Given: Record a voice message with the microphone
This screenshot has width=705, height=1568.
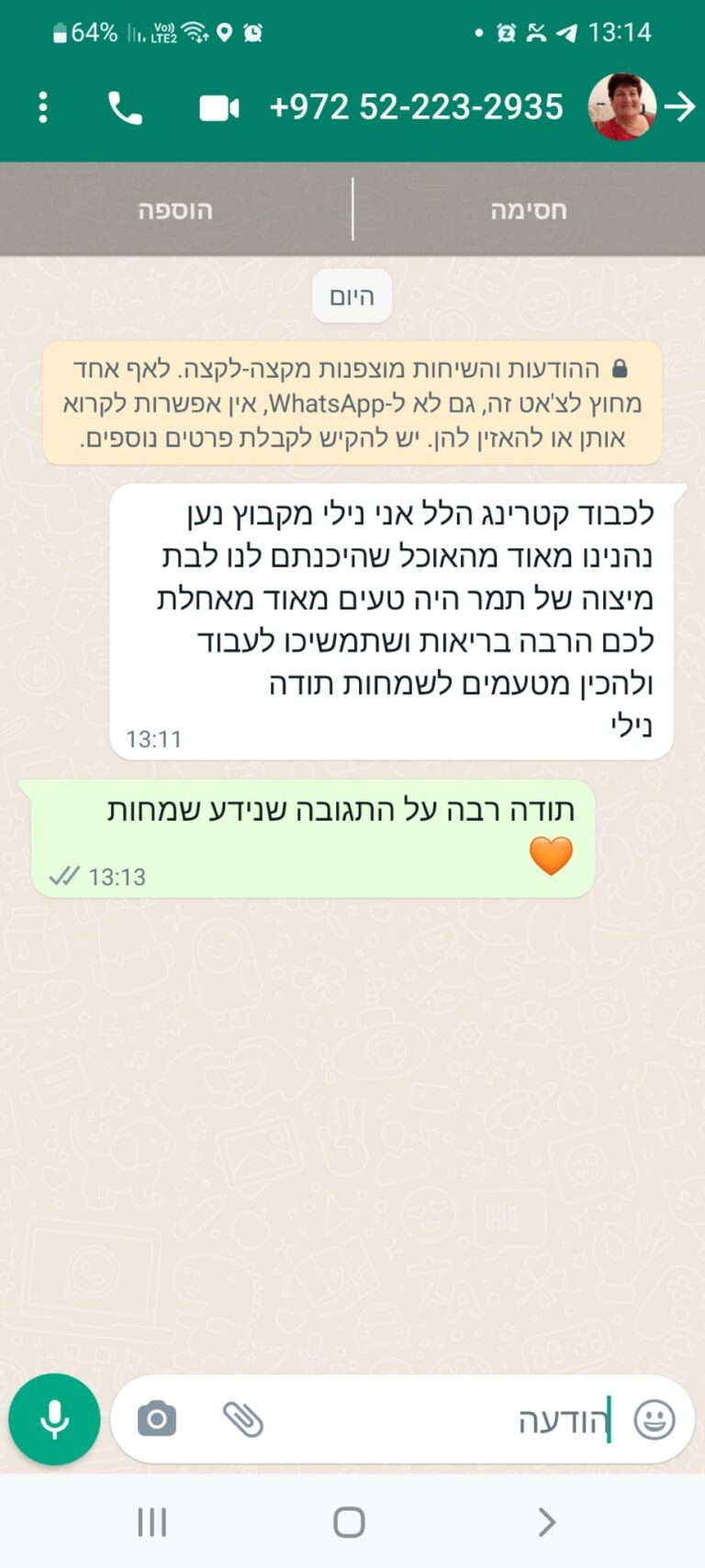Looking at the screenshot, I should click(x=54, y=1419).
